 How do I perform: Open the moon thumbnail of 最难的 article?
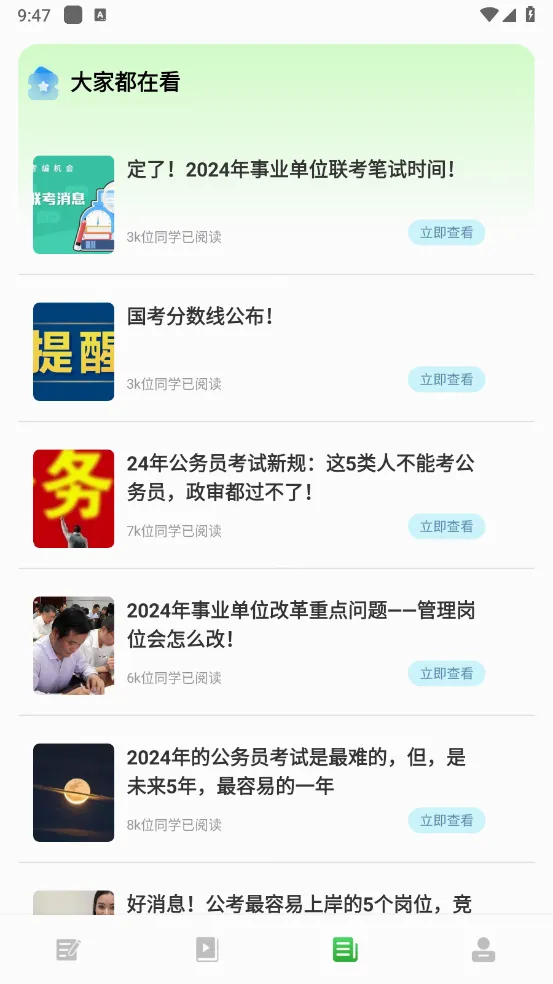coord(73,793)
